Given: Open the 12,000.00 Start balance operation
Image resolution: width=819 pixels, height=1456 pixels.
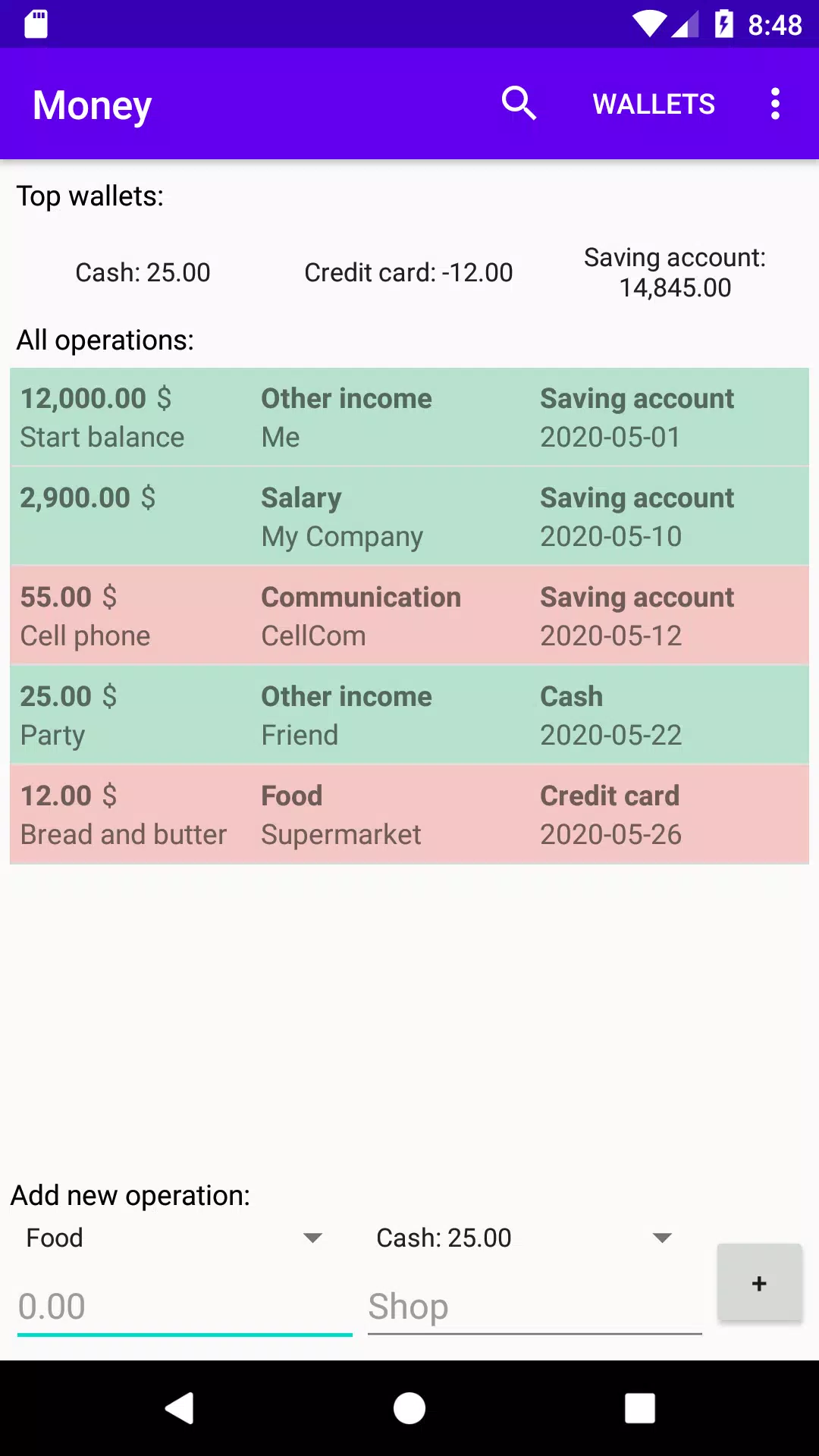Looking at the screenshot, I should pos(409,417).
